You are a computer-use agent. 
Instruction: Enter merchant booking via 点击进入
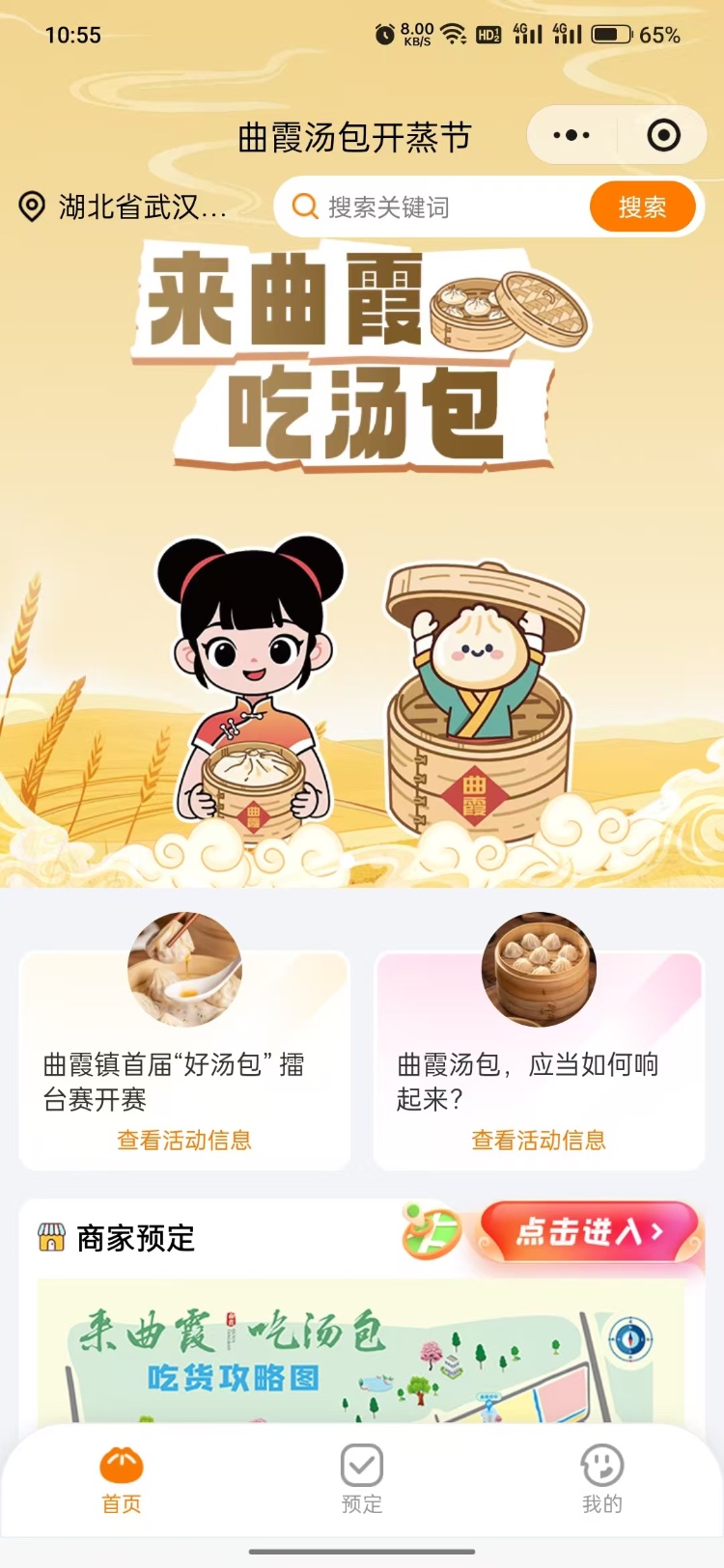pos(589,1232)
